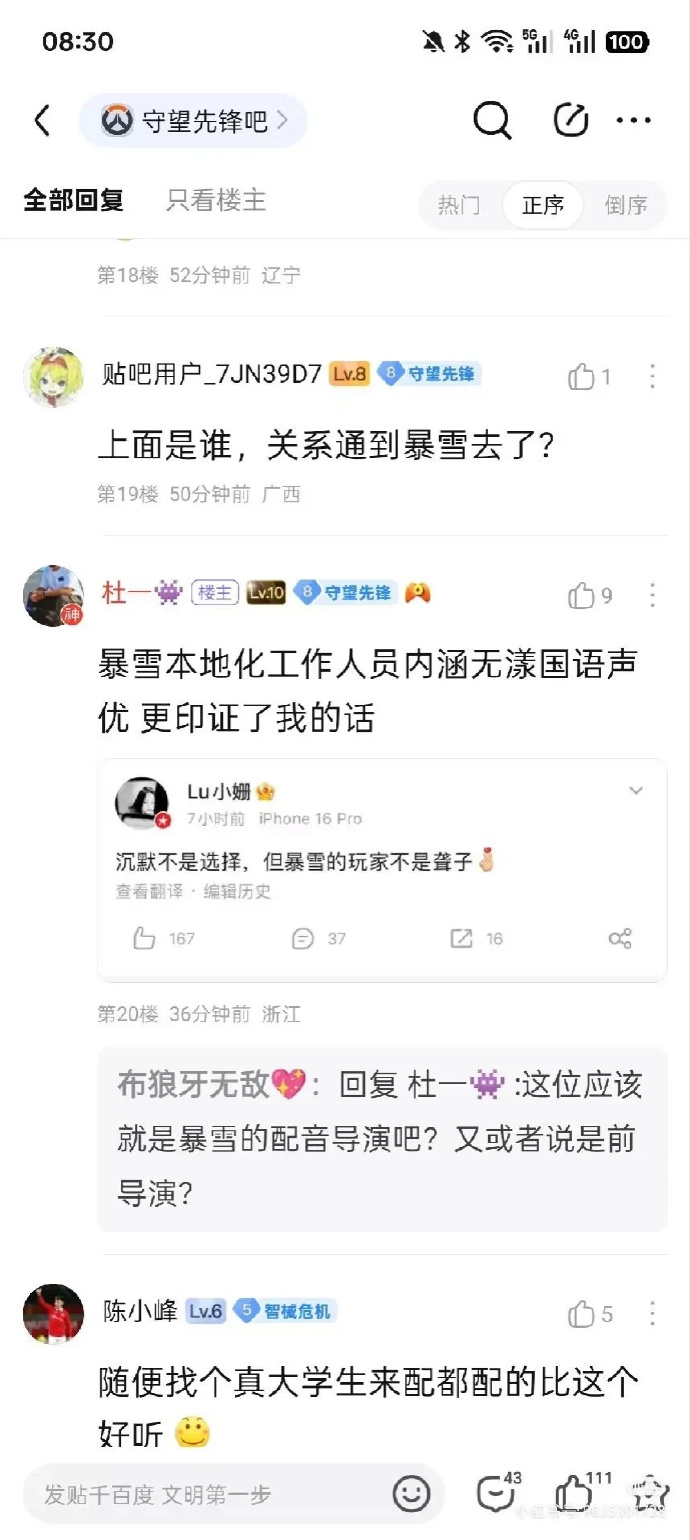690x1540 pixels.
Task: Switch to 只看楼主 tab
Action: pos(216,200)
